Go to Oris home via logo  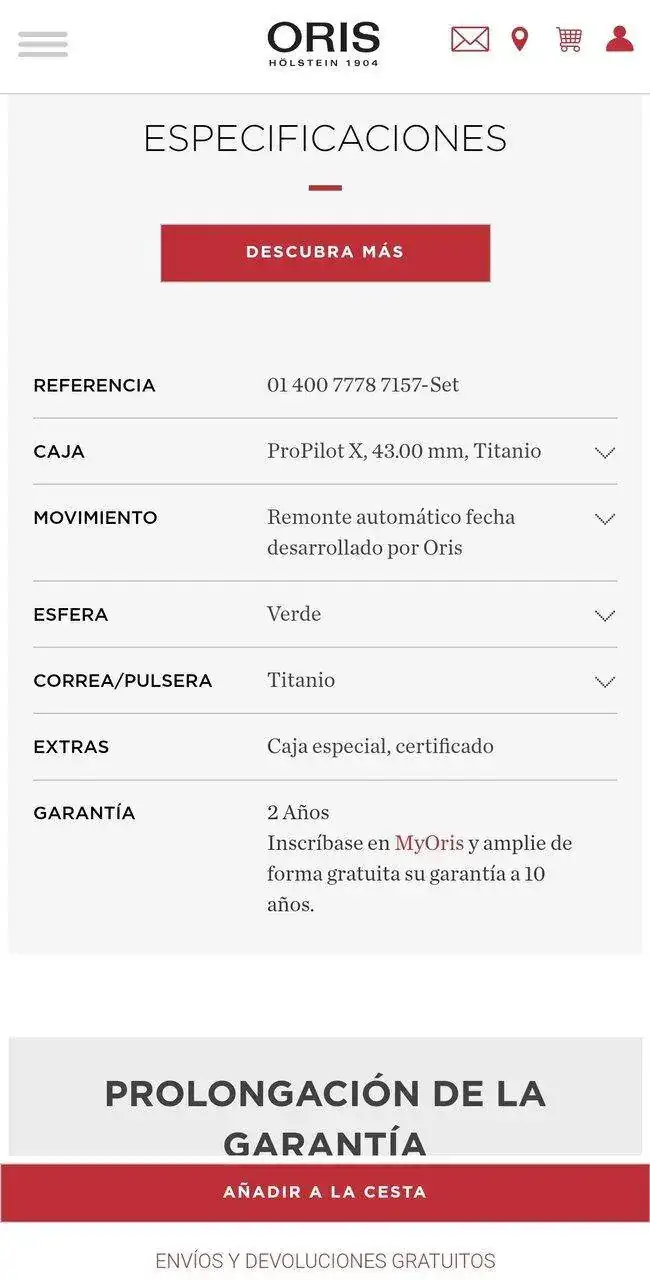pos(323,44)
